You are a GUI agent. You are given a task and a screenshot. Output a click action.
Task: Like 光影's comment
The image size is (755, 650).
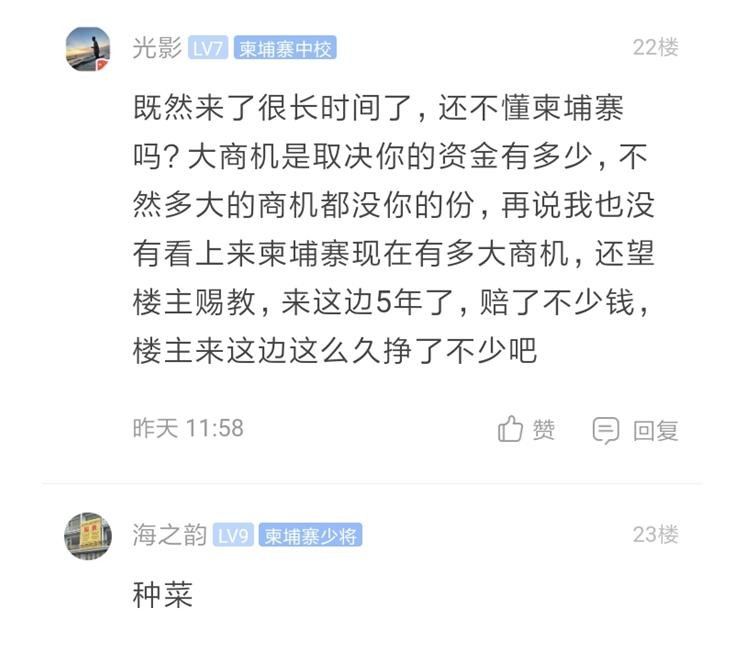[x=526, y=430]
